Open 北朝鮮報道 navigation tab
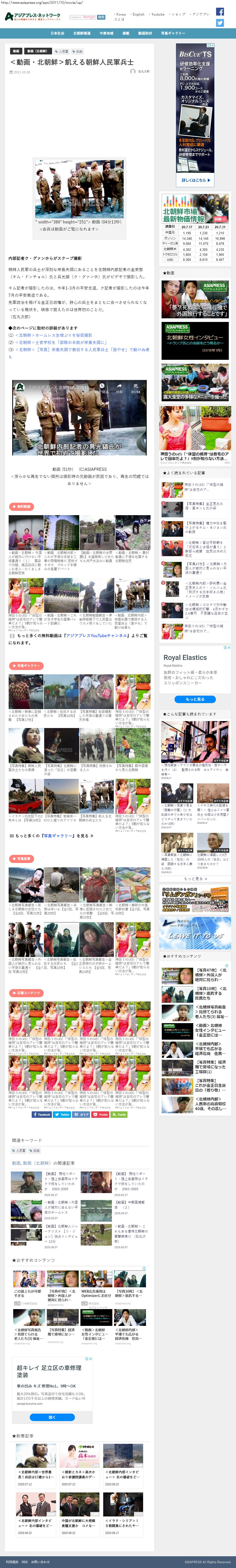The height and width of the screenshot is (1568, 236). click(x=82, y=34)
